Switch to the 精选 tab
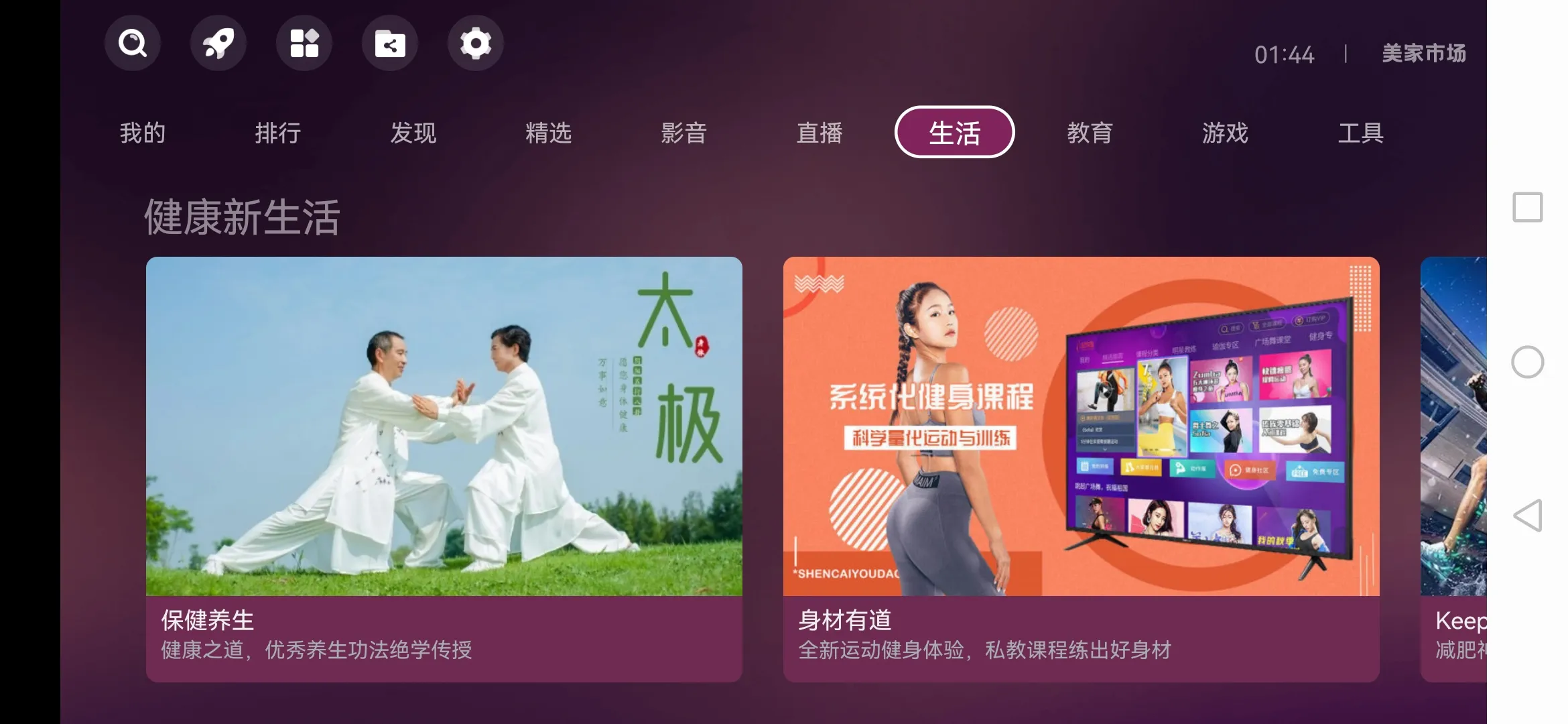Image resolution: width=1568 pixels, height=724 pixels. coord(549,133)
